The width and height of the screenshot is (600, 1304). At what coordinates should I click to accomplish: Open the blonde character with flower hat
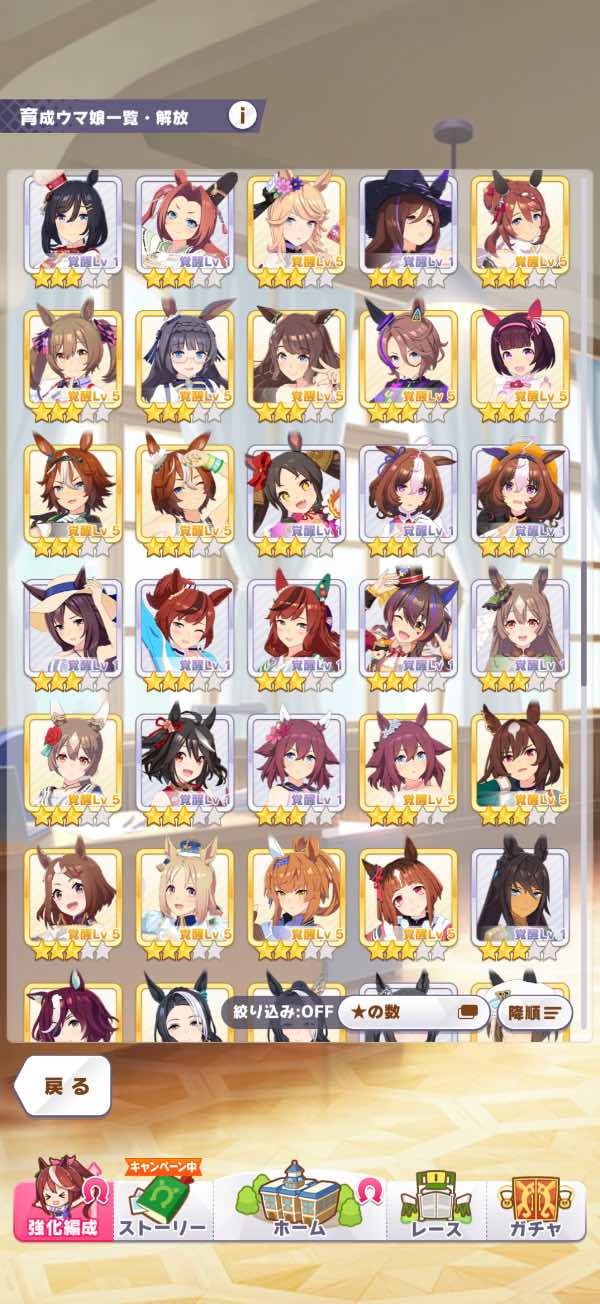[x=296, y=228]
